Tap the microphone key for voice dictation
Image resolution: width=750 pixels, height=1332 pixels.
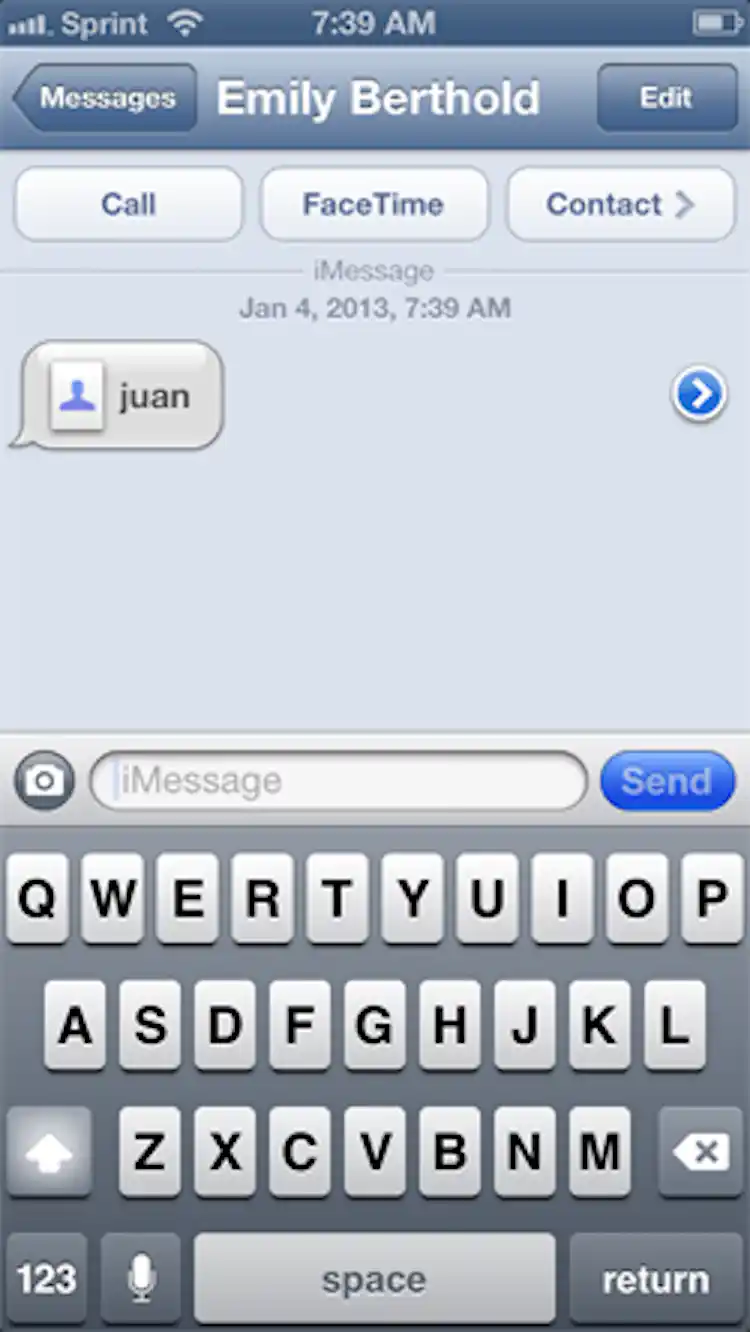tap(140, 1277)
